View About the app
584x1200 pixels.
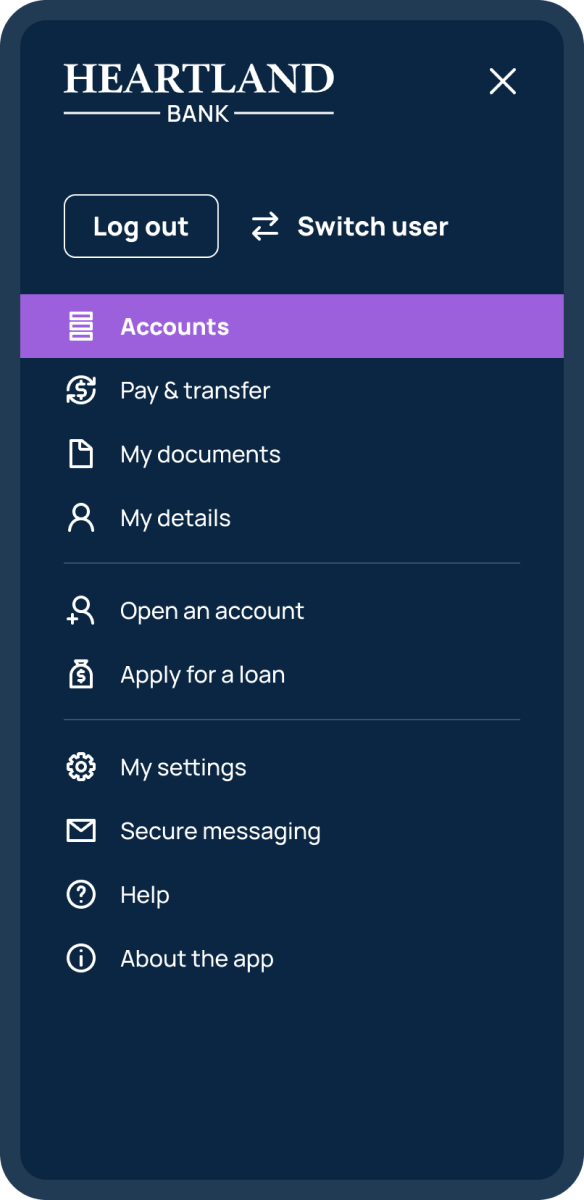[292, 959]
